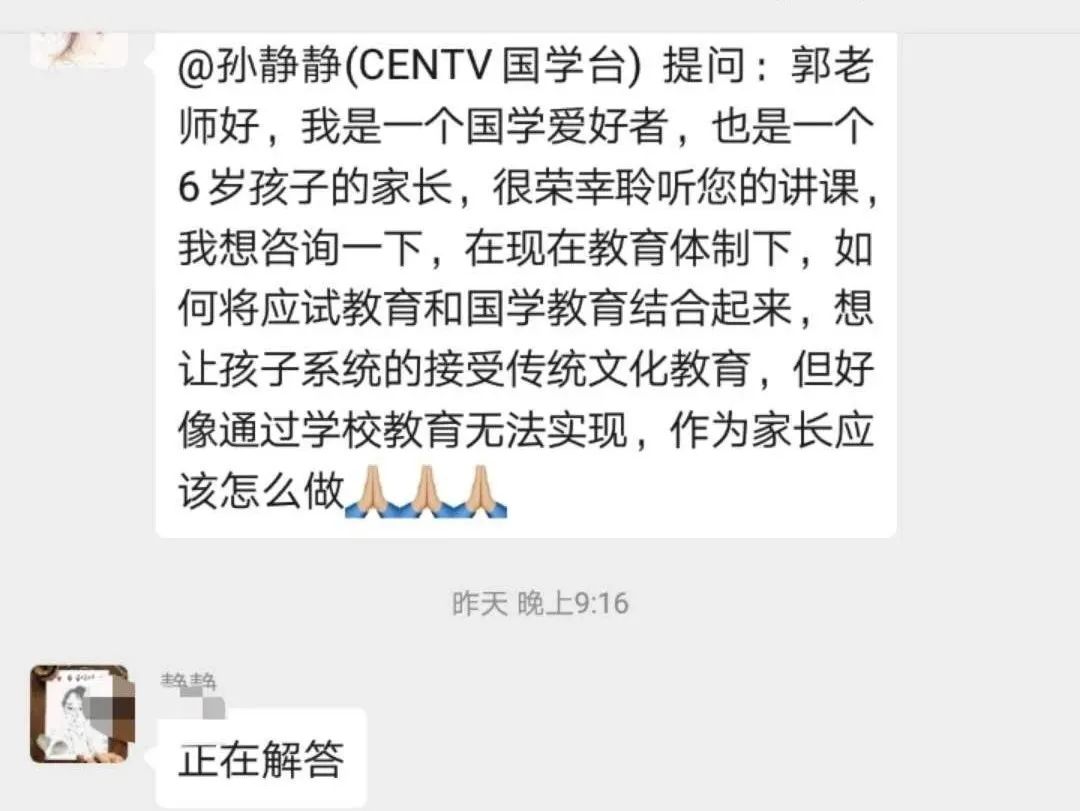Open the avatar of the question's sender
Viewport: 1080px width, 811px height.
[x=79, y=48]
